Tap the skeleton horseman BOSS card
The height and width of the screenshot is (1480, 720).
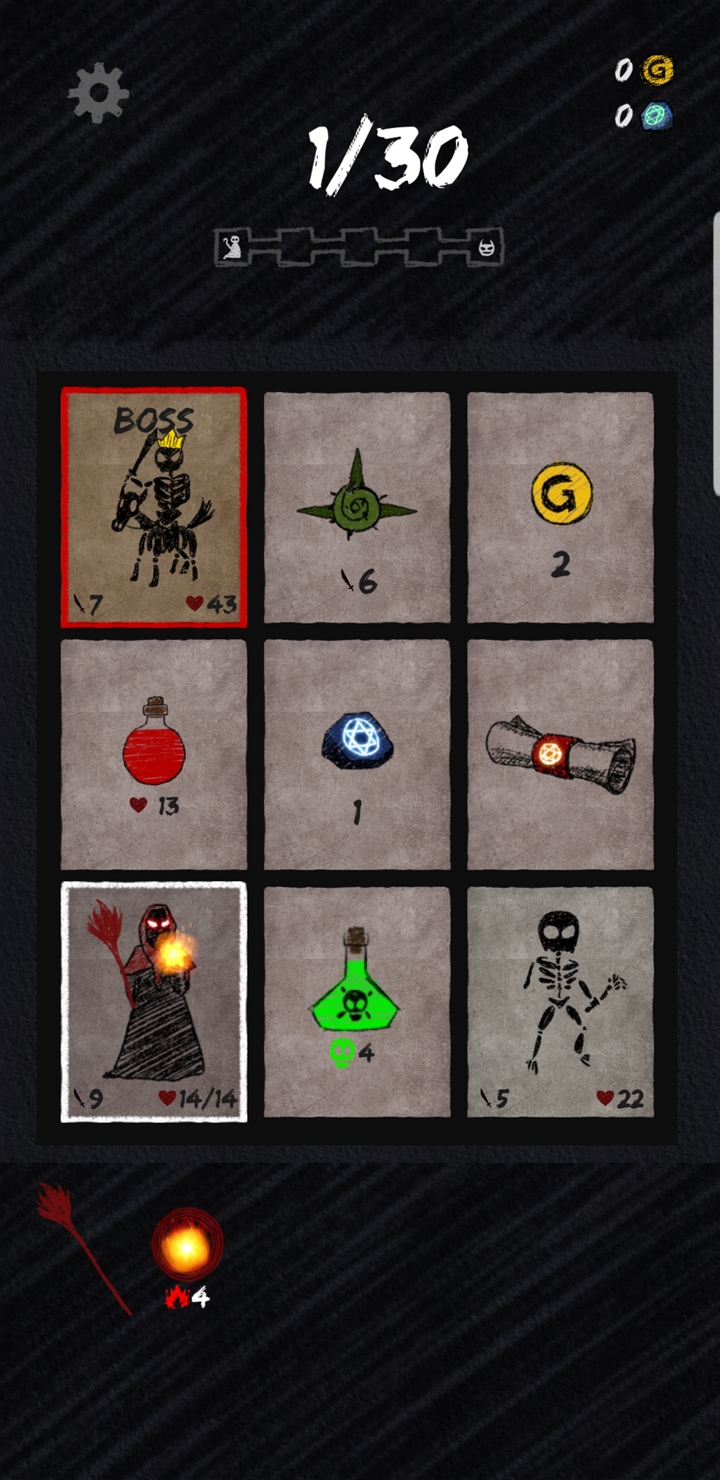[x=154, y=507]
